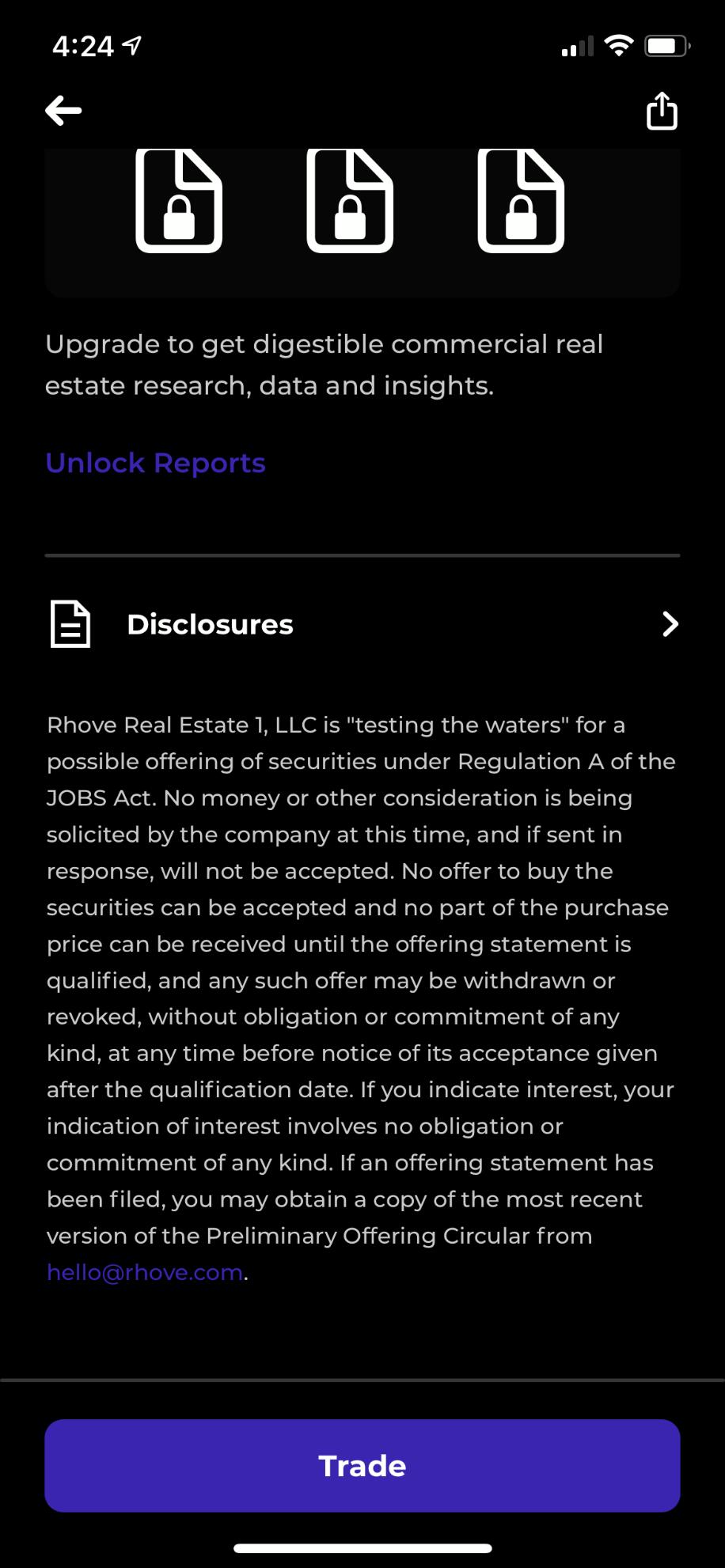Go back using the arrow icon
This screenshot has width=725, height=1568.
pos(63,111)
